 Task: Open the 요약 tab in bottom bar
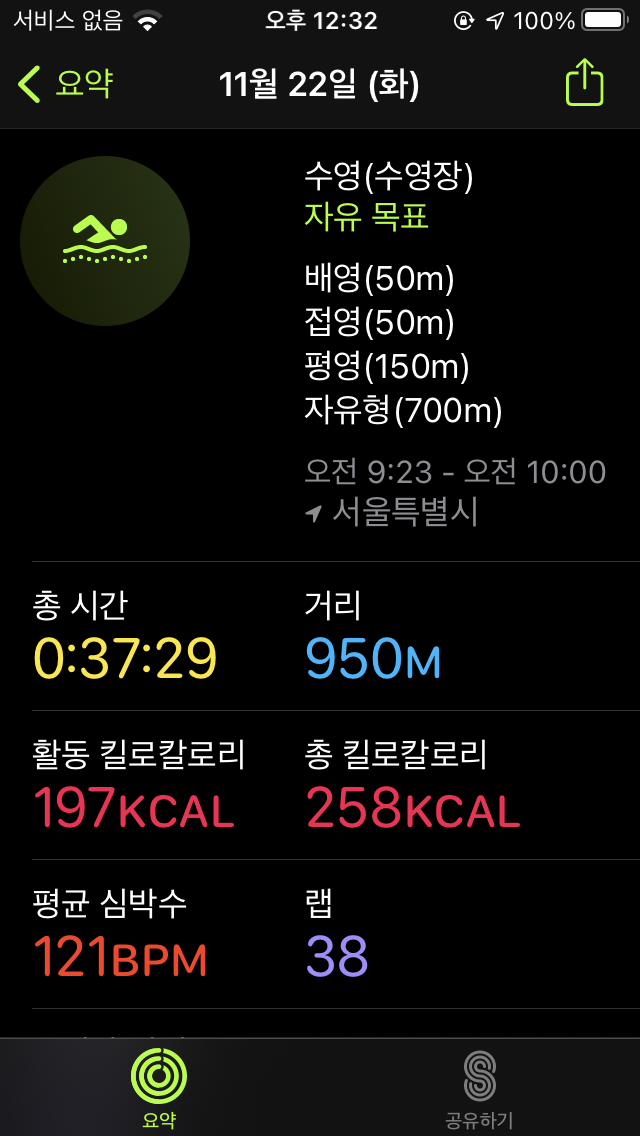click(159, 1088)
